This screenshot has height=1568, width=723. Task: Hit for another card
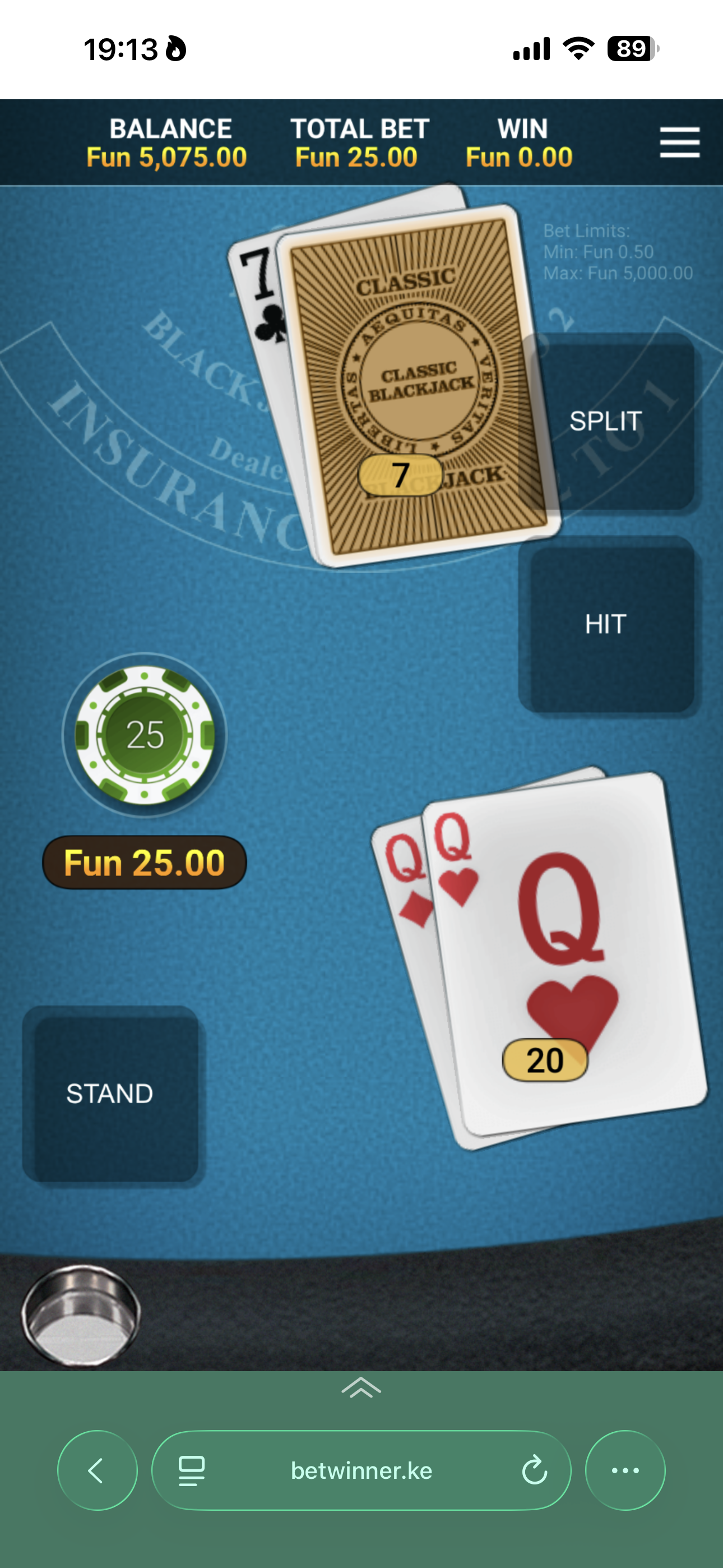pyautogui.click(x=606, y=625)
